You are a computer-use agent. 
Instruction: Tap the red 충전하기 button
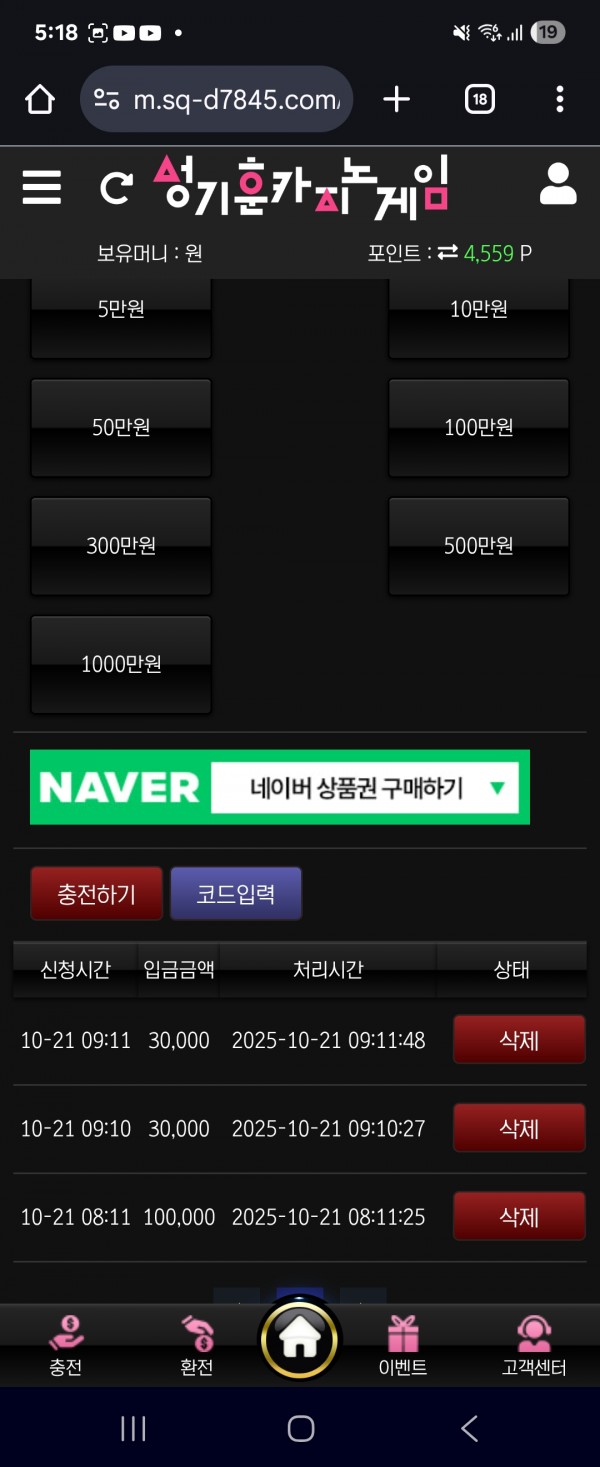pyautogui.click(x=96, y=893)
